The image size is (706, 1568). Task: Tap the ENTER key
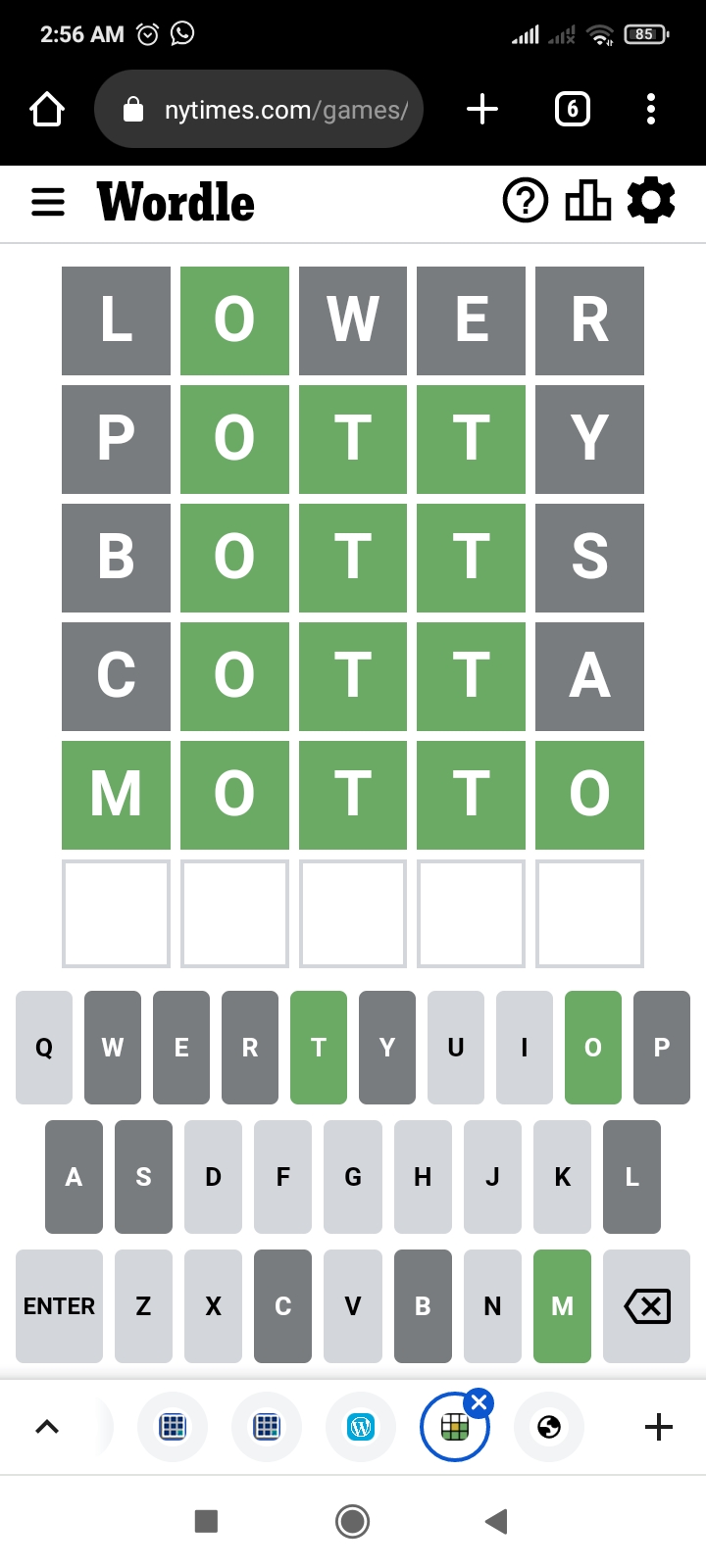coord(59,1306)
